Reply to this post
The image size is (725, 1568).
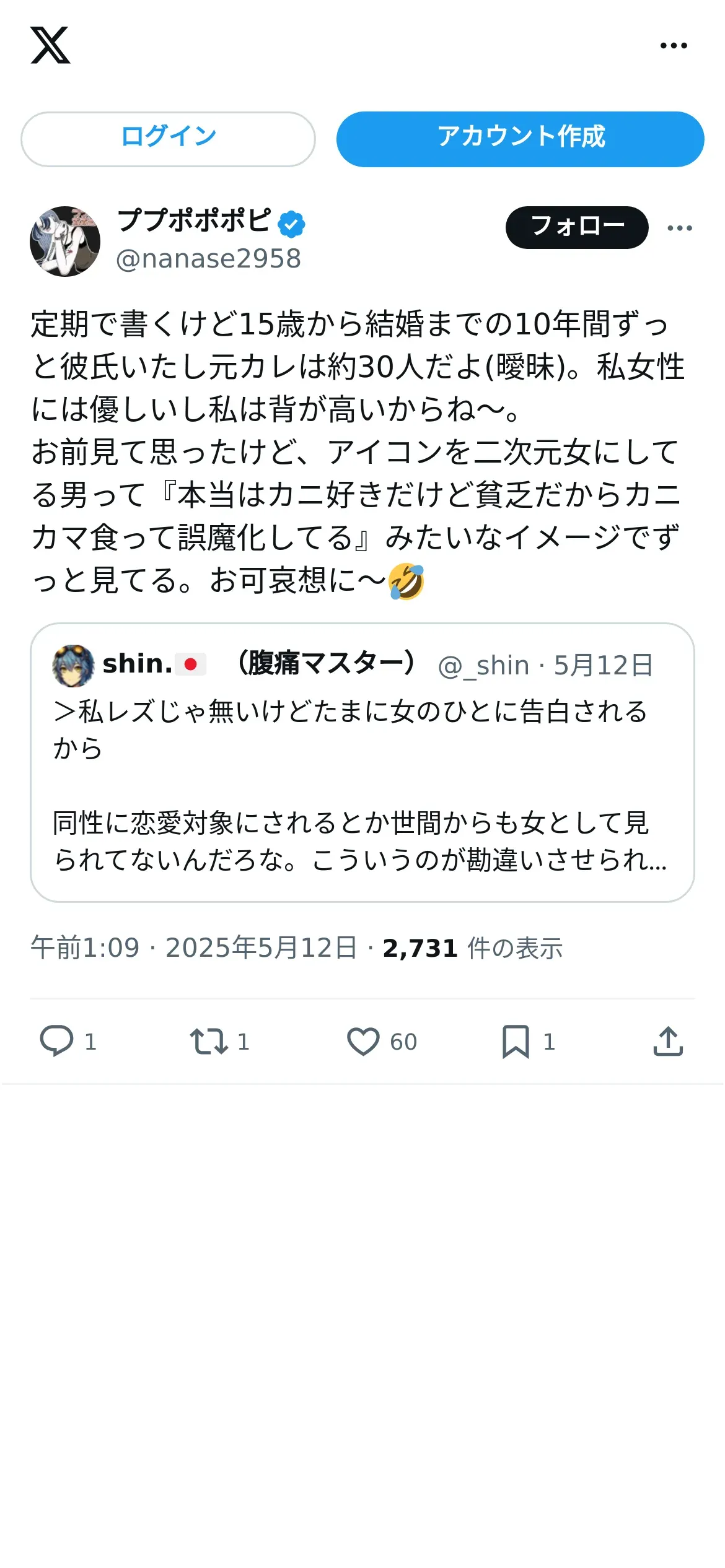coord(57,1040)
